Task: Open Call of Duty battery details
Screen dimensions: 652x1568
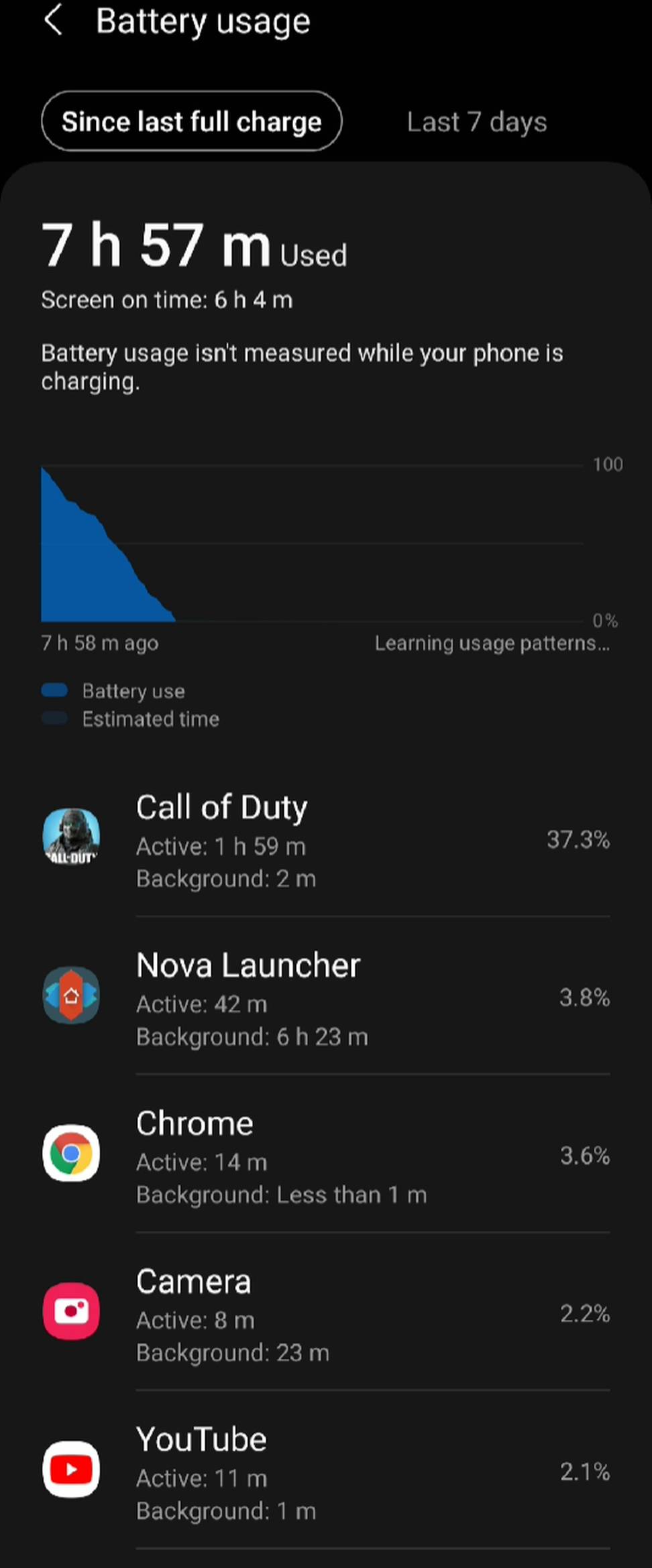Action: [x=326, y=839]
